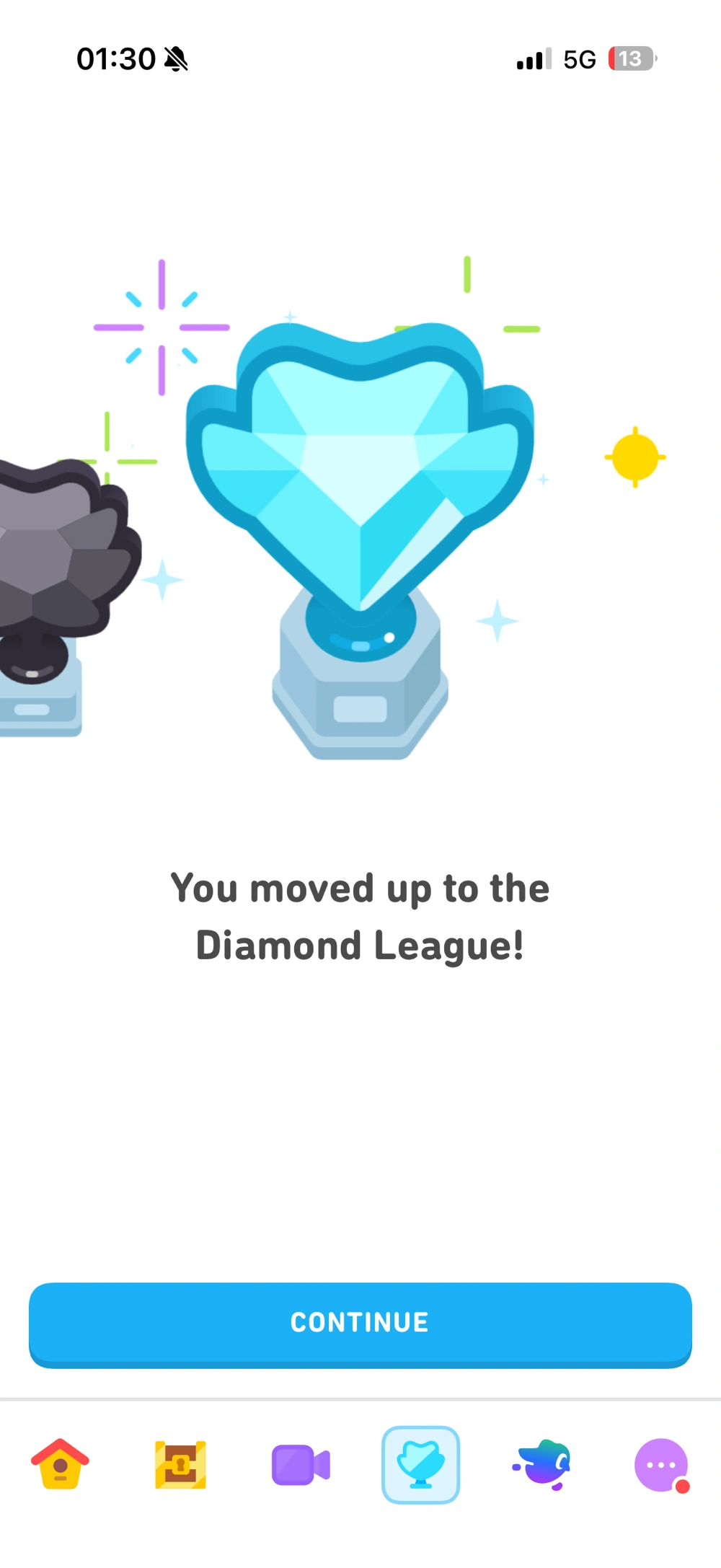This screenshot has width=721, height=1568.
Task: Open the leagues trophy tab
Action: 420,1464
